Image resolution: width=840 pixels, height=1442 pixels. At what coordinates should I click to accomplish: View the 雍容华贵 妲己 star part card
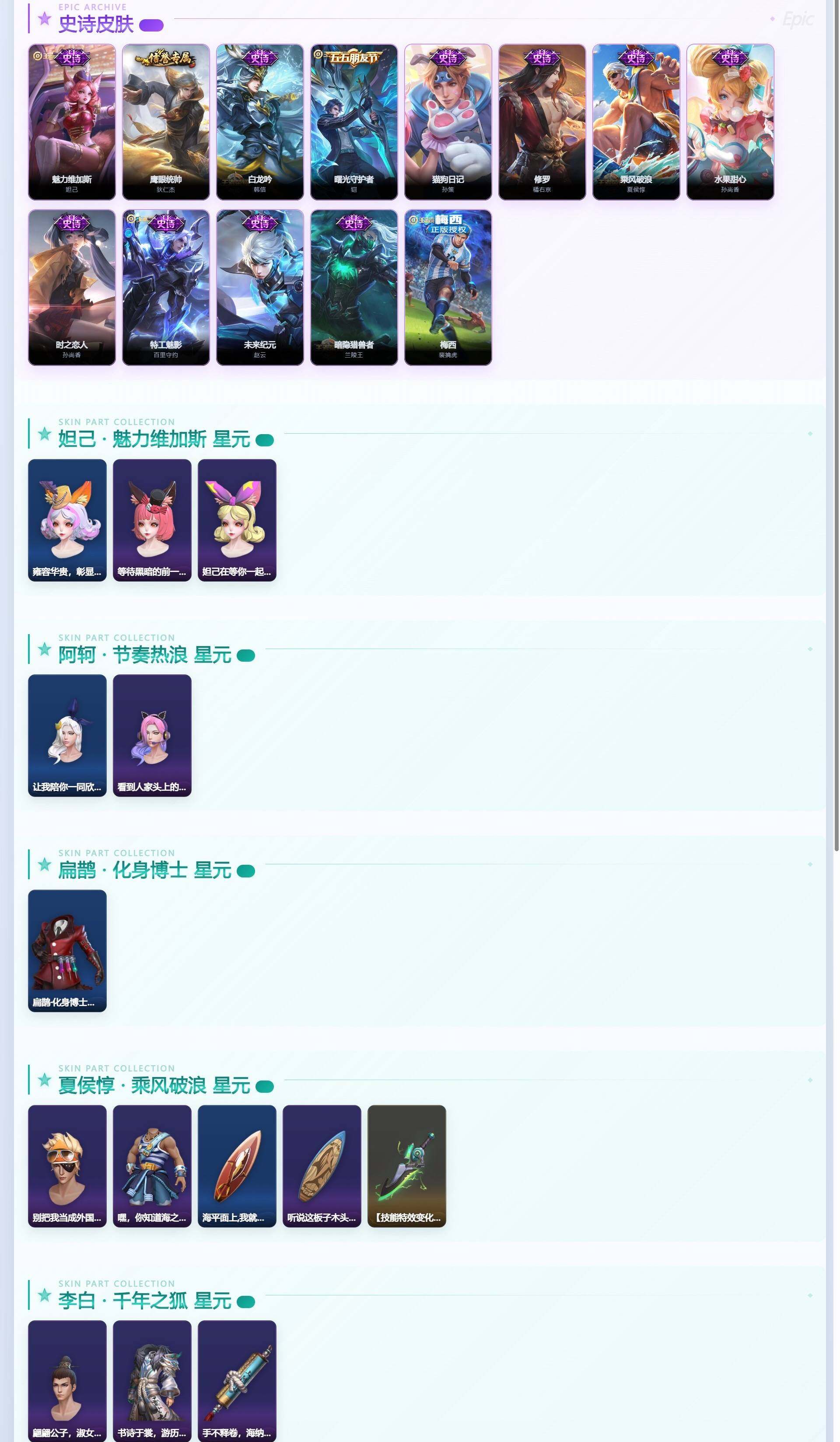pos(67,520)
